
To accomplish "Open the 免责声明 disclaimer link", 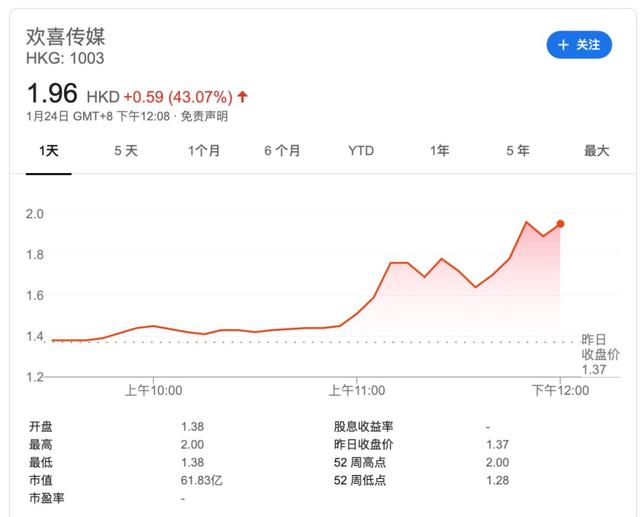I will (204, 117).
